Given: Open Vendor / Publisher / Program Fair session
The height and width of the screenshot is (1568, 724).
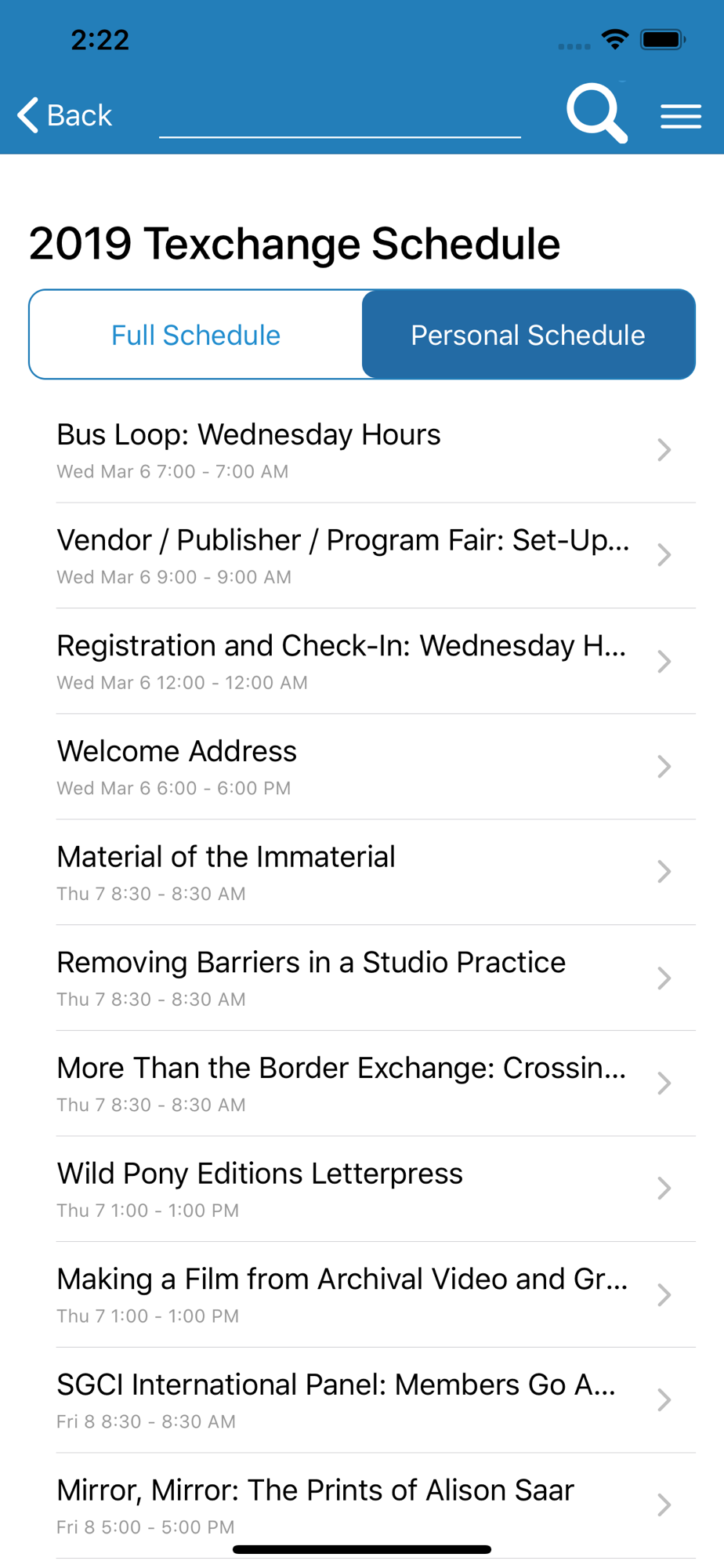Looking at the screenshot, I should tap(362, 556).
